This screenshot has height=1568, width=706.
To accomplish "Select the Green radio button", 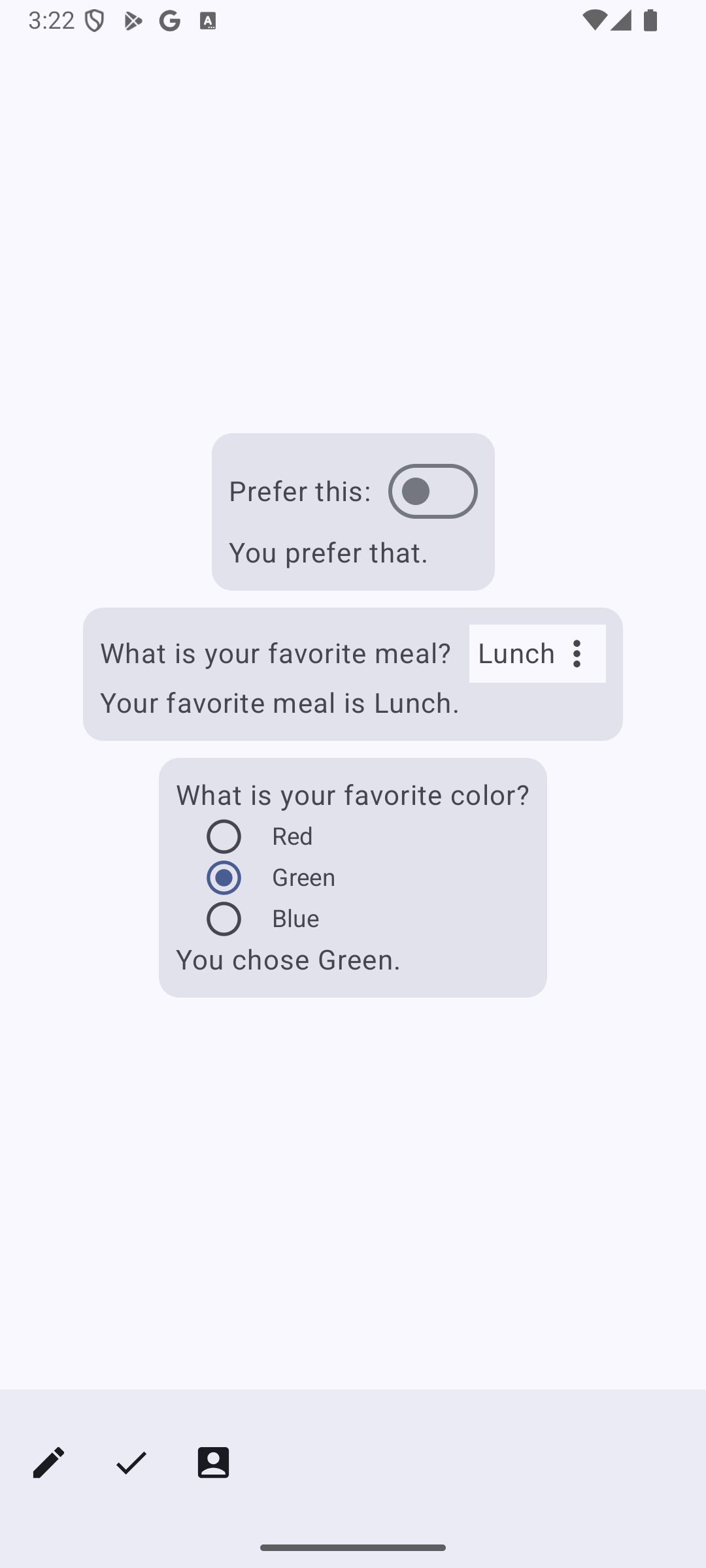I will pos(224,877).
